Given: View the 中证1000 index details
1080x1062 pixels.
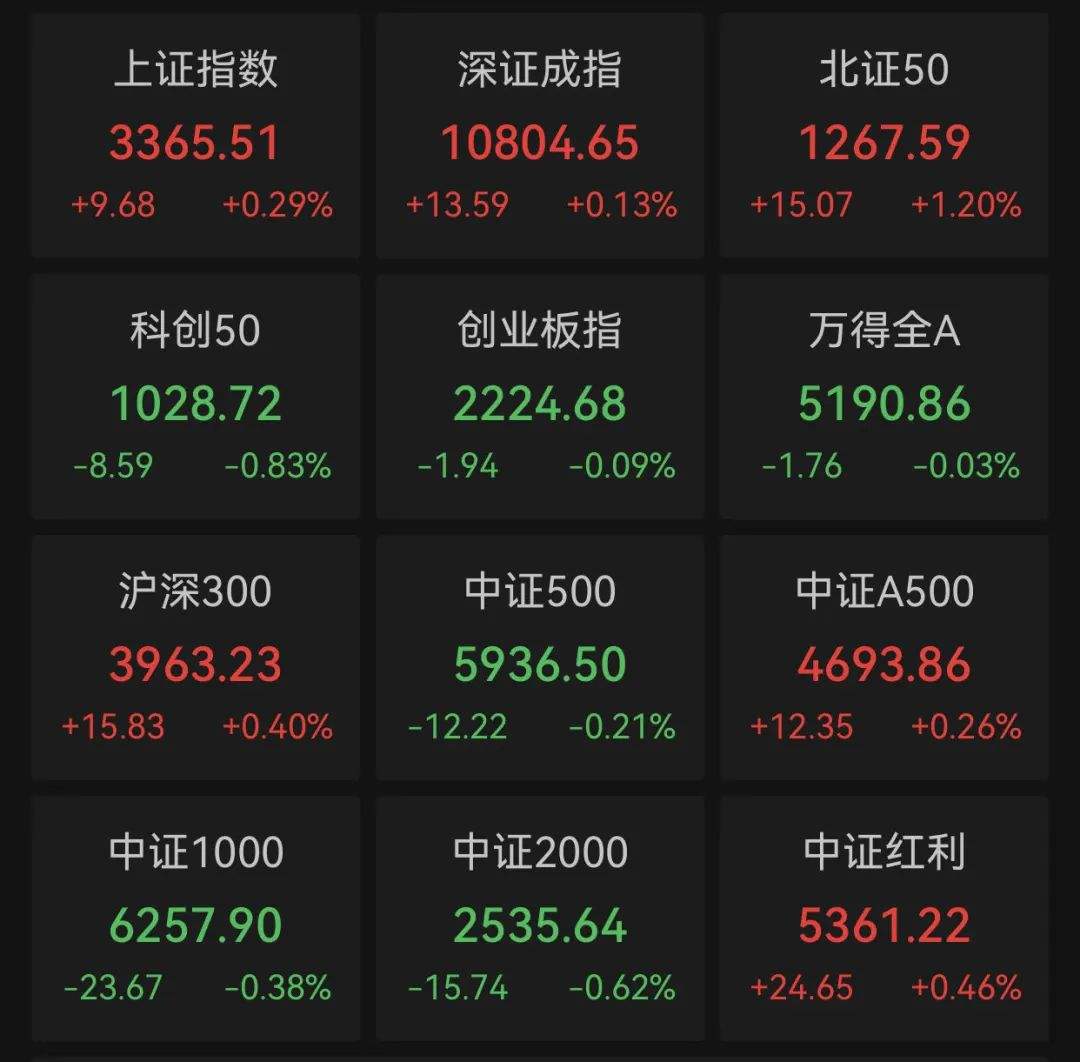Looking at the screenshot, I should [195, 919].
